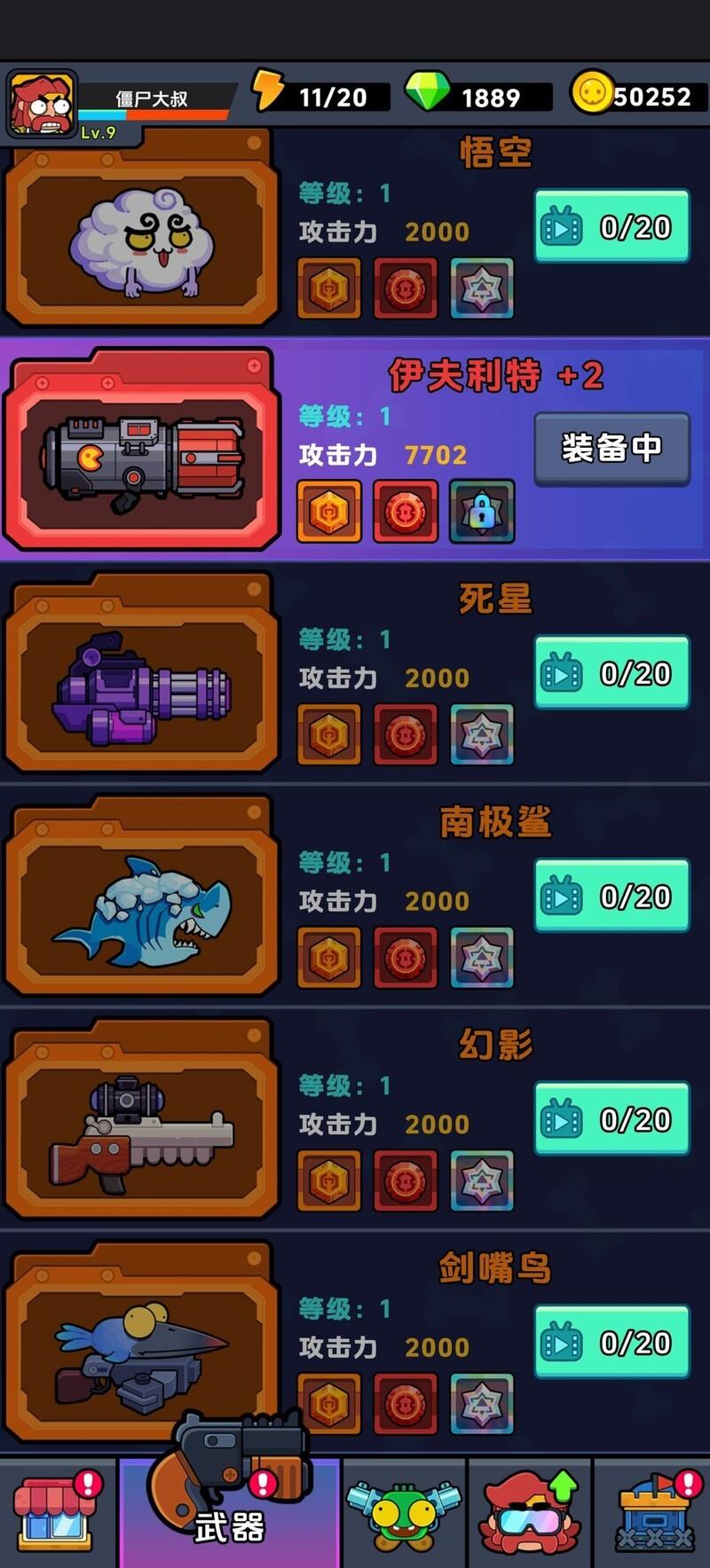
Task: Tap the 装备中 button for 伊夫利特
Action: click(x=611, y=449)
